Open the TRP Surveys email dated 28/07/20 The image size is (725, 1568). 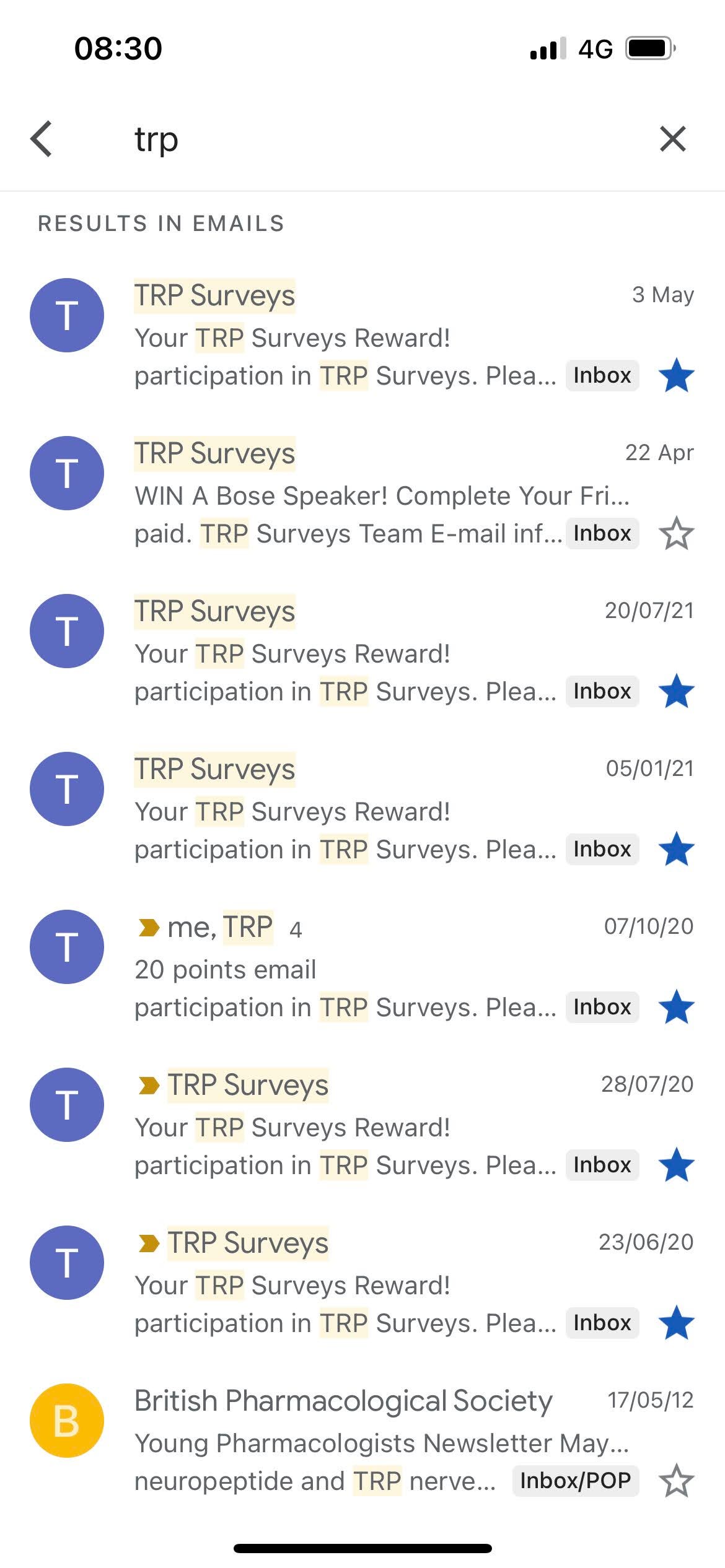(x=362, y=1125)
